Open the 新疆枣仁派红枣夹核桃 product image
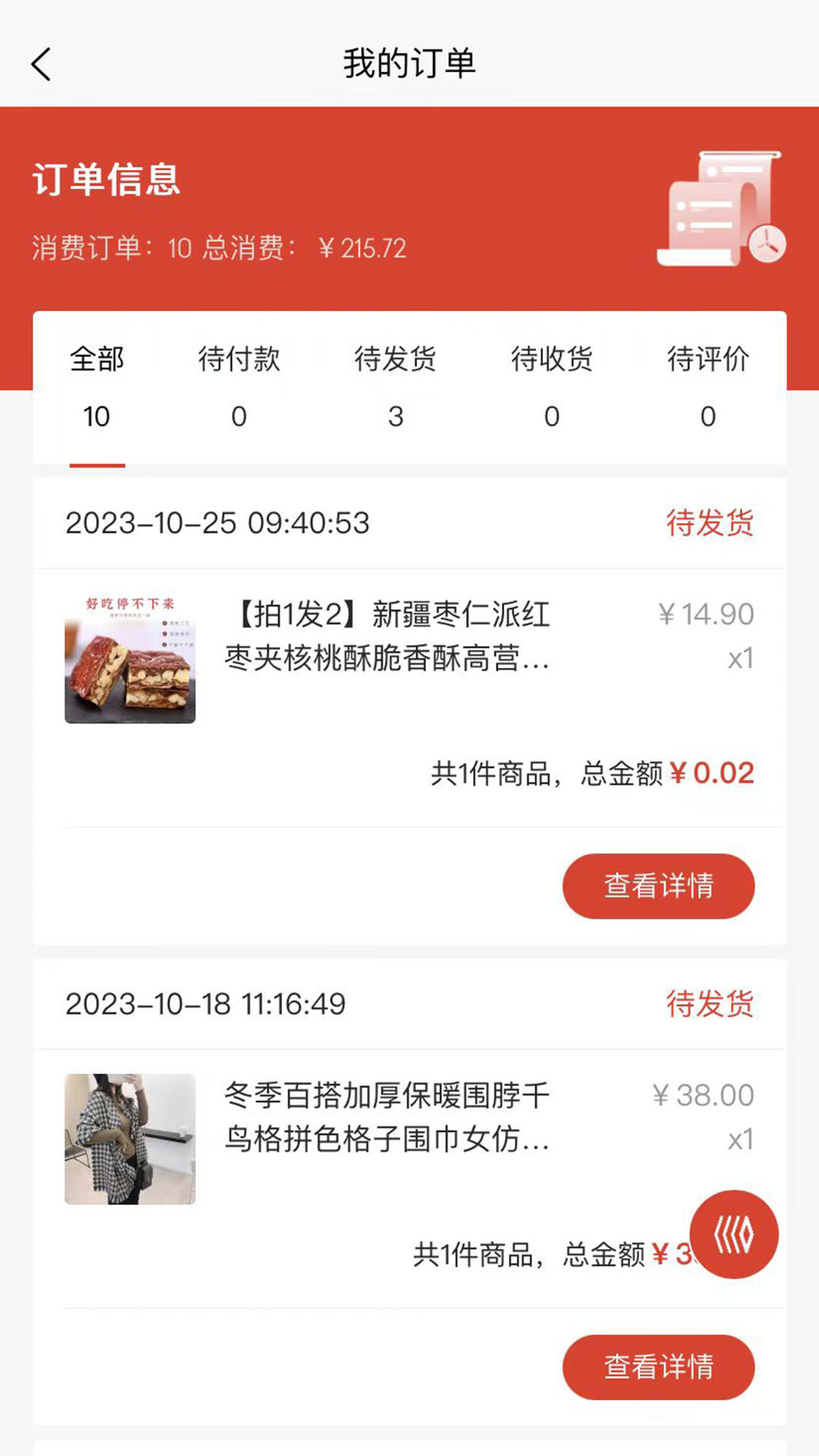 pos(130,658)
